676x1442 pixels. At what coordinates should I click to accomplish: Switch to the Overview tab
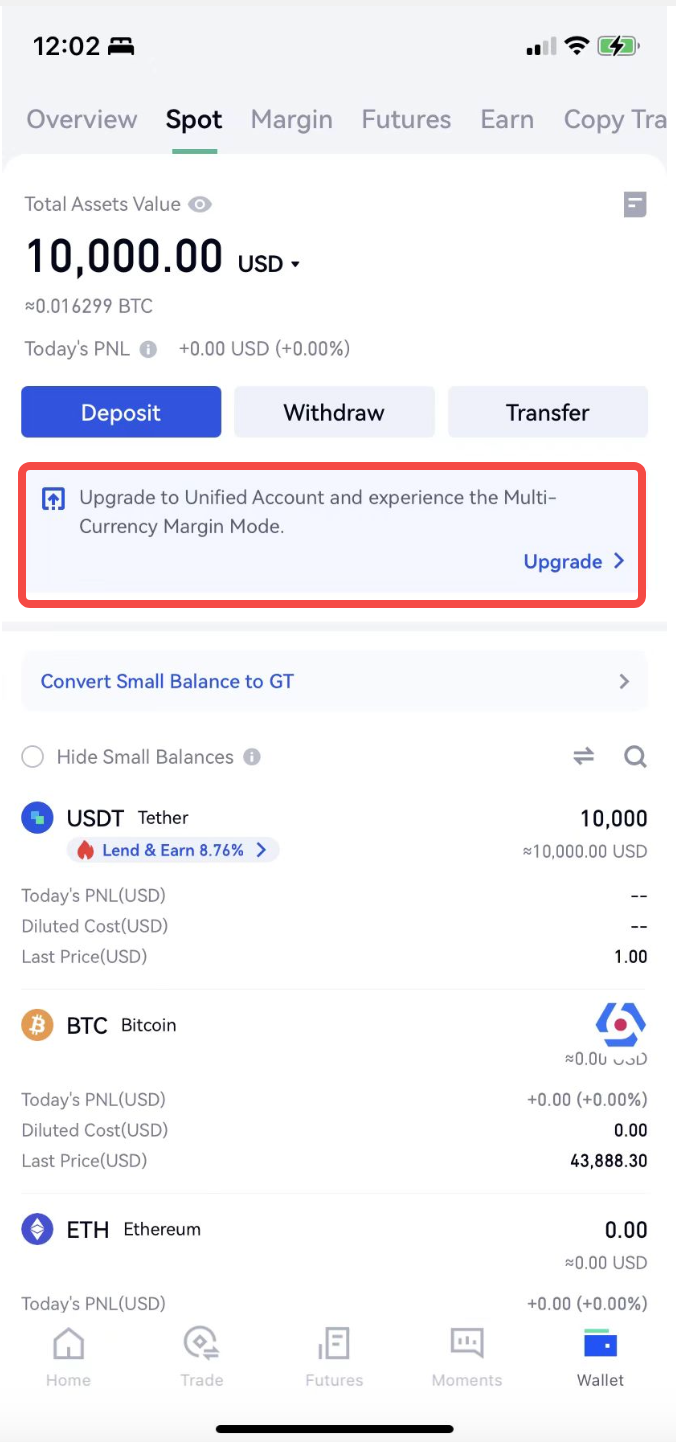pyautogui.click(x=81, y=120)
